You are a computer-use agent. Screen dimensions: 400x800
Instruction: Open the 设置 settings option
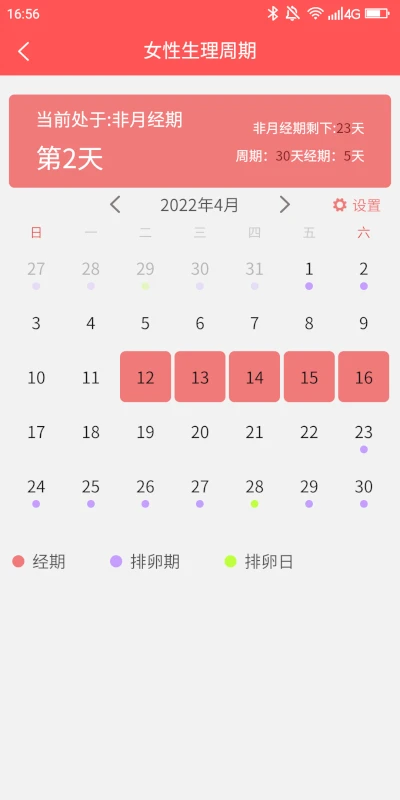click(357, 206)
